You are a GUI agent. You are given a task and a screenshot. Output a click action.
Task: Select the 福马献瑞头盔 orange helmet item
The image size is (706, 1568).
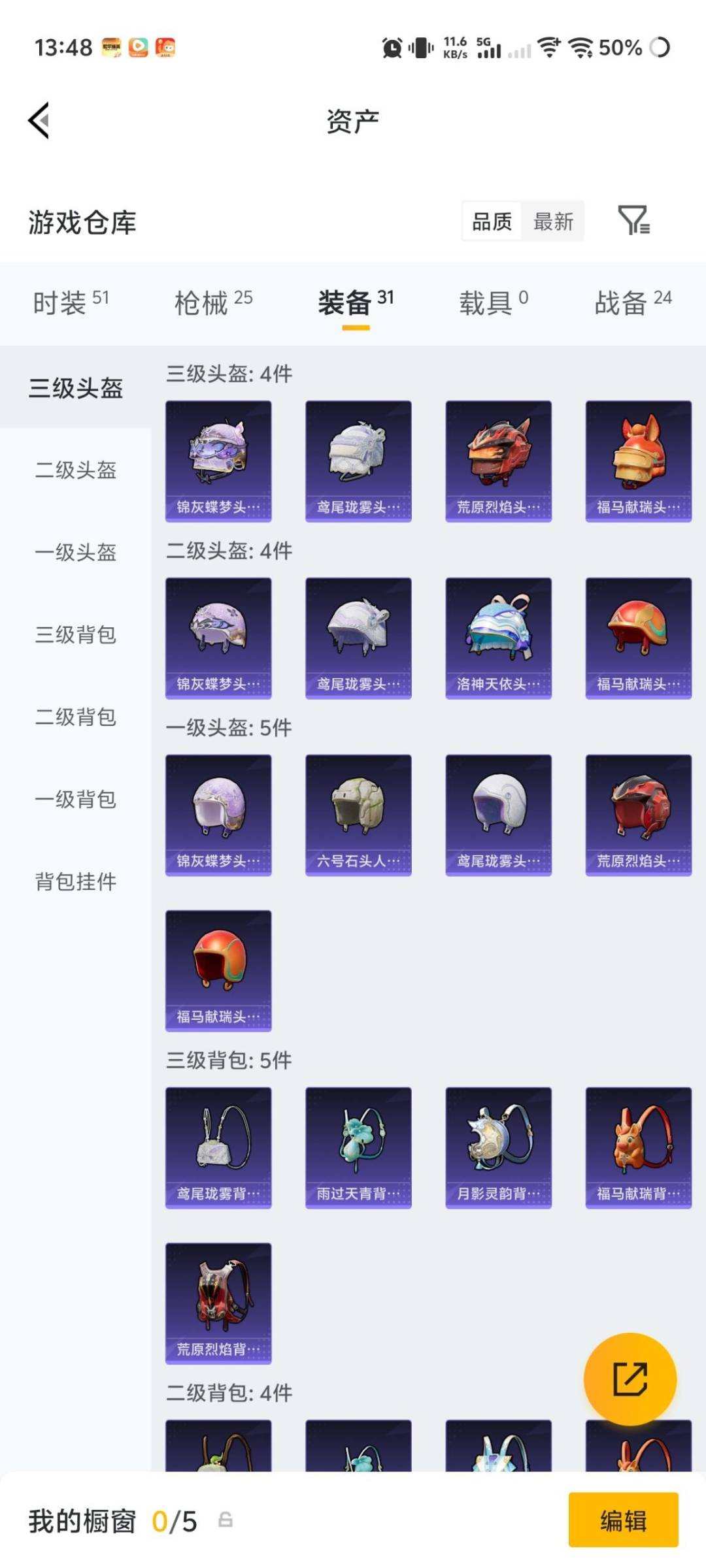[637, 459]
